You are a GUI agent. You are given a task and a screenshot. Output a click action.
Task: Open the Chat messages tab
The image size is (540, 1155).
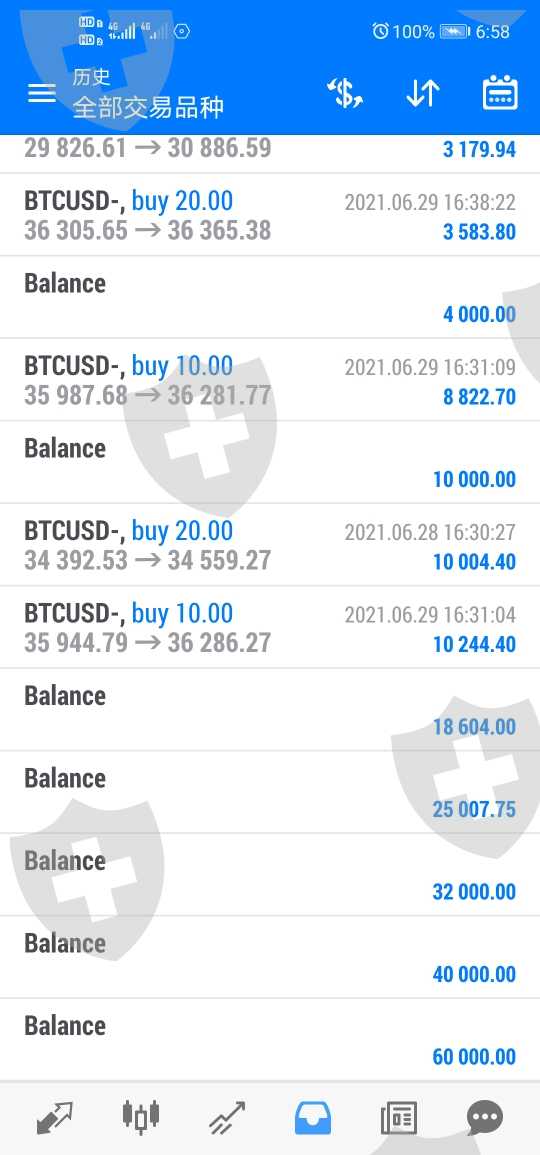click(x=484, y=1117)
